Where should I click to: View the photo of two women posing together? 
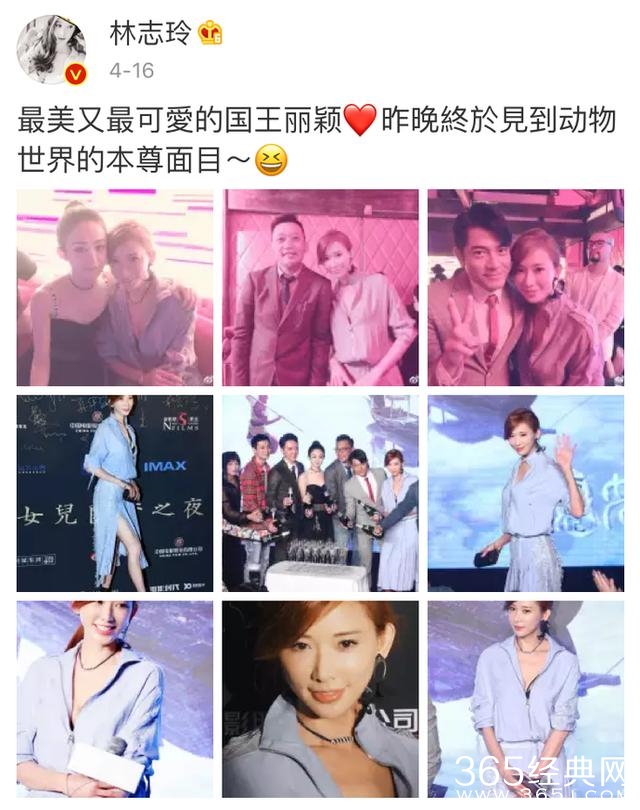tap(115, 287)
